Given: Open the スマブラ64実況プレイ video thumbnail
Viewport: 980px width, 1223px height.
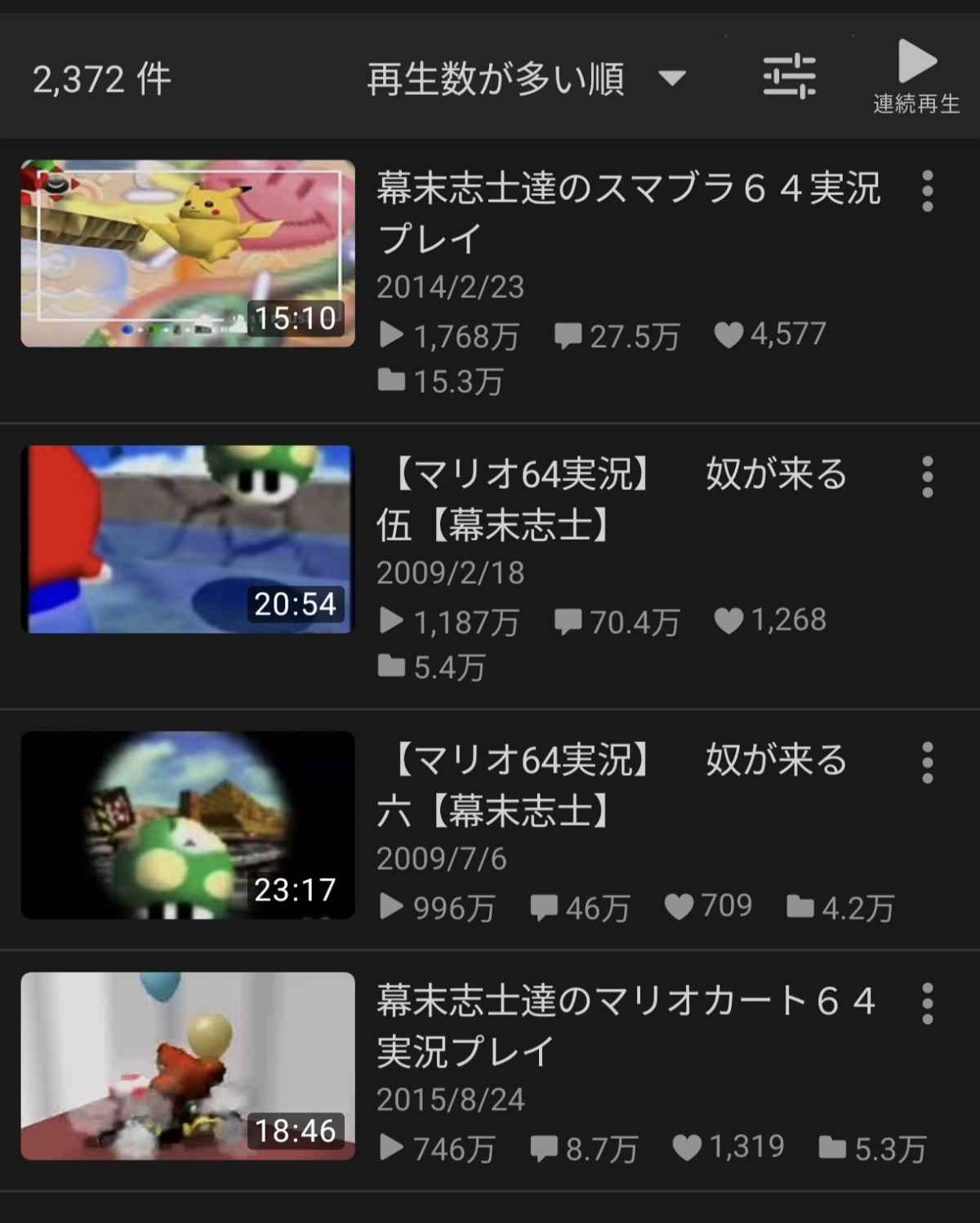Looking at the screenshot, I should (188, 253).
